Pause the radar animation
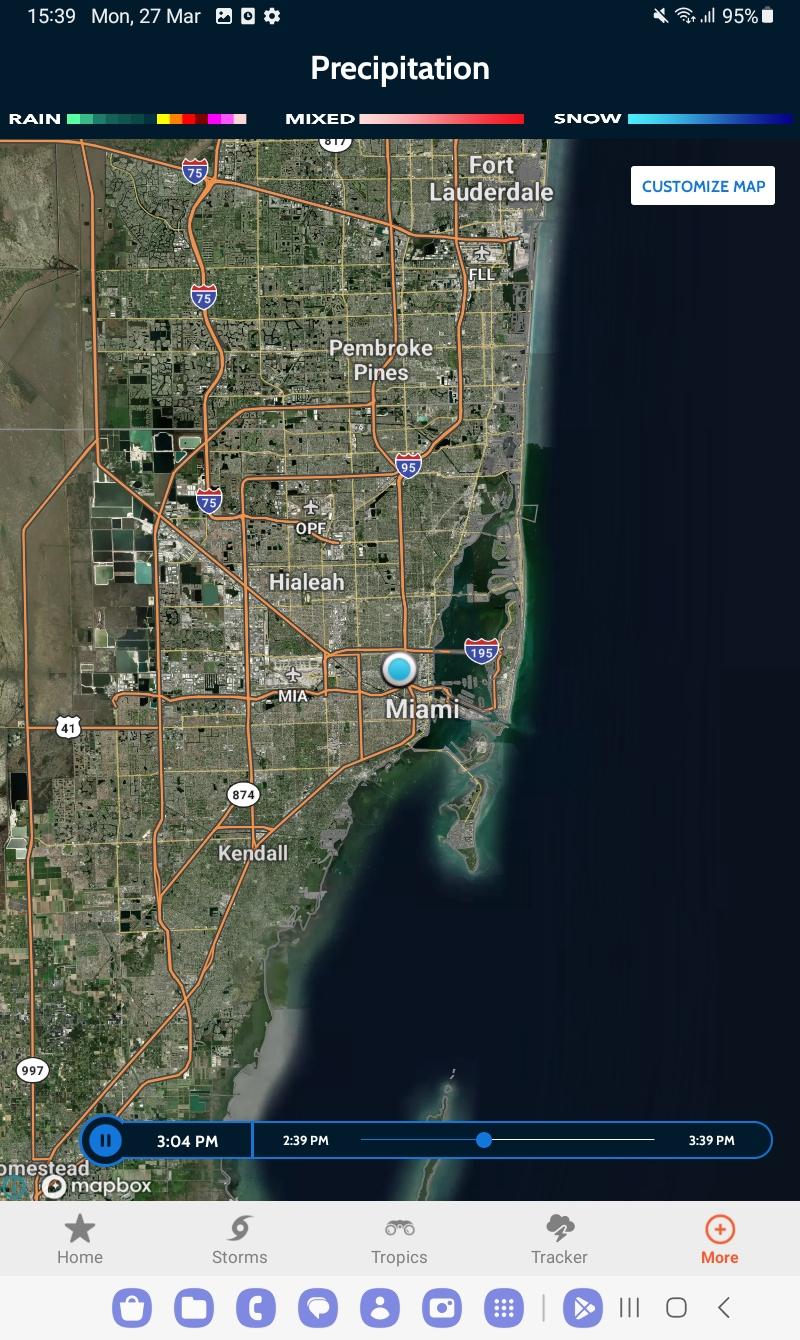This screenshot has height=1340, width=800. 105,1140
